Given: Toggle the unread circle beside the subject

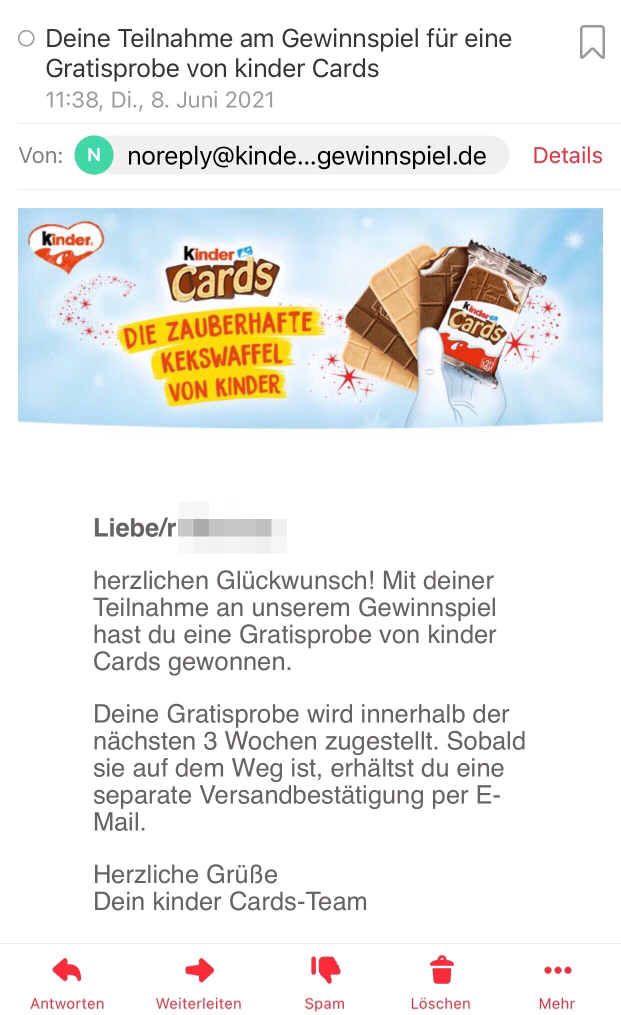Looking at the screenshot, I should point(27,39).
